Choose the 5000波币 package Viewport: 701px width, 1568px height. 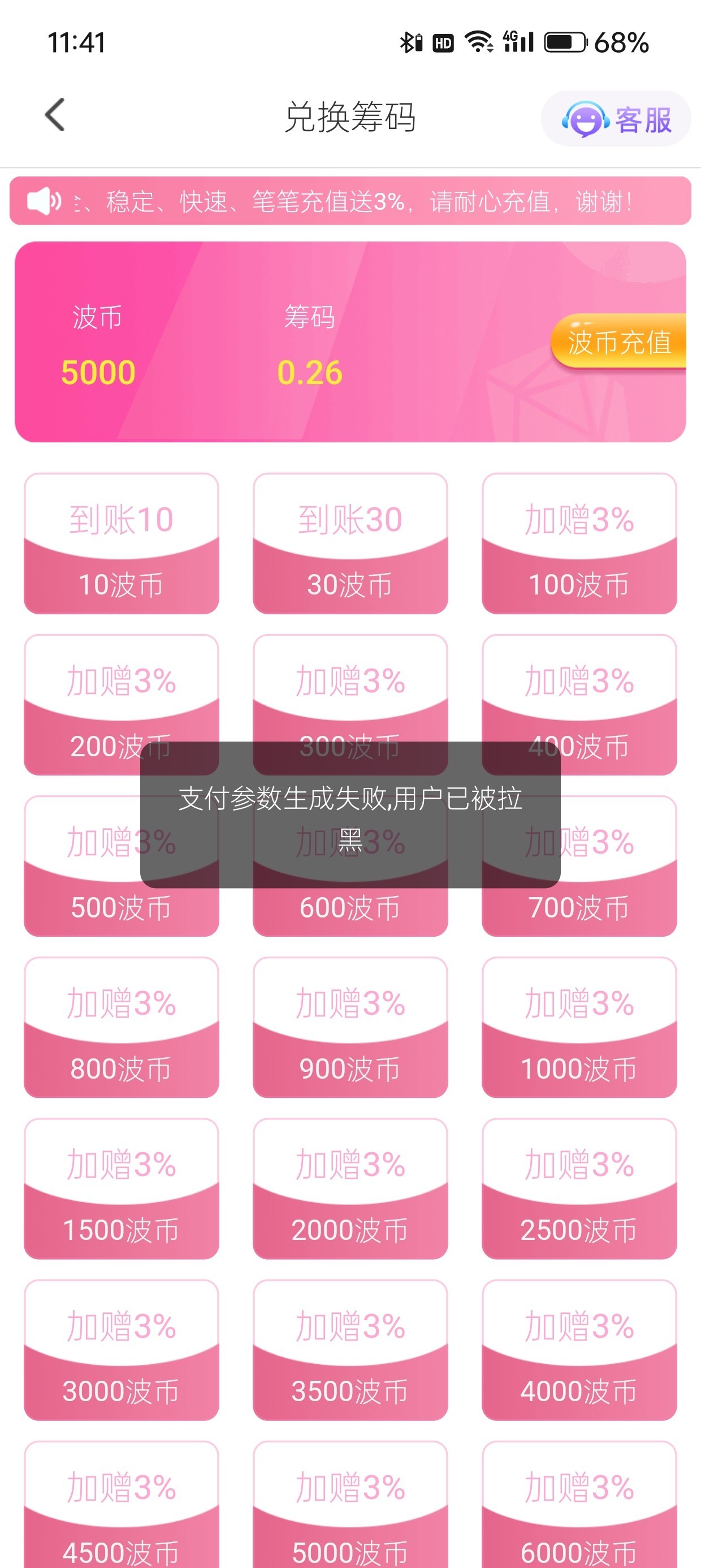pyautogui.click(x=350, y=1510)
